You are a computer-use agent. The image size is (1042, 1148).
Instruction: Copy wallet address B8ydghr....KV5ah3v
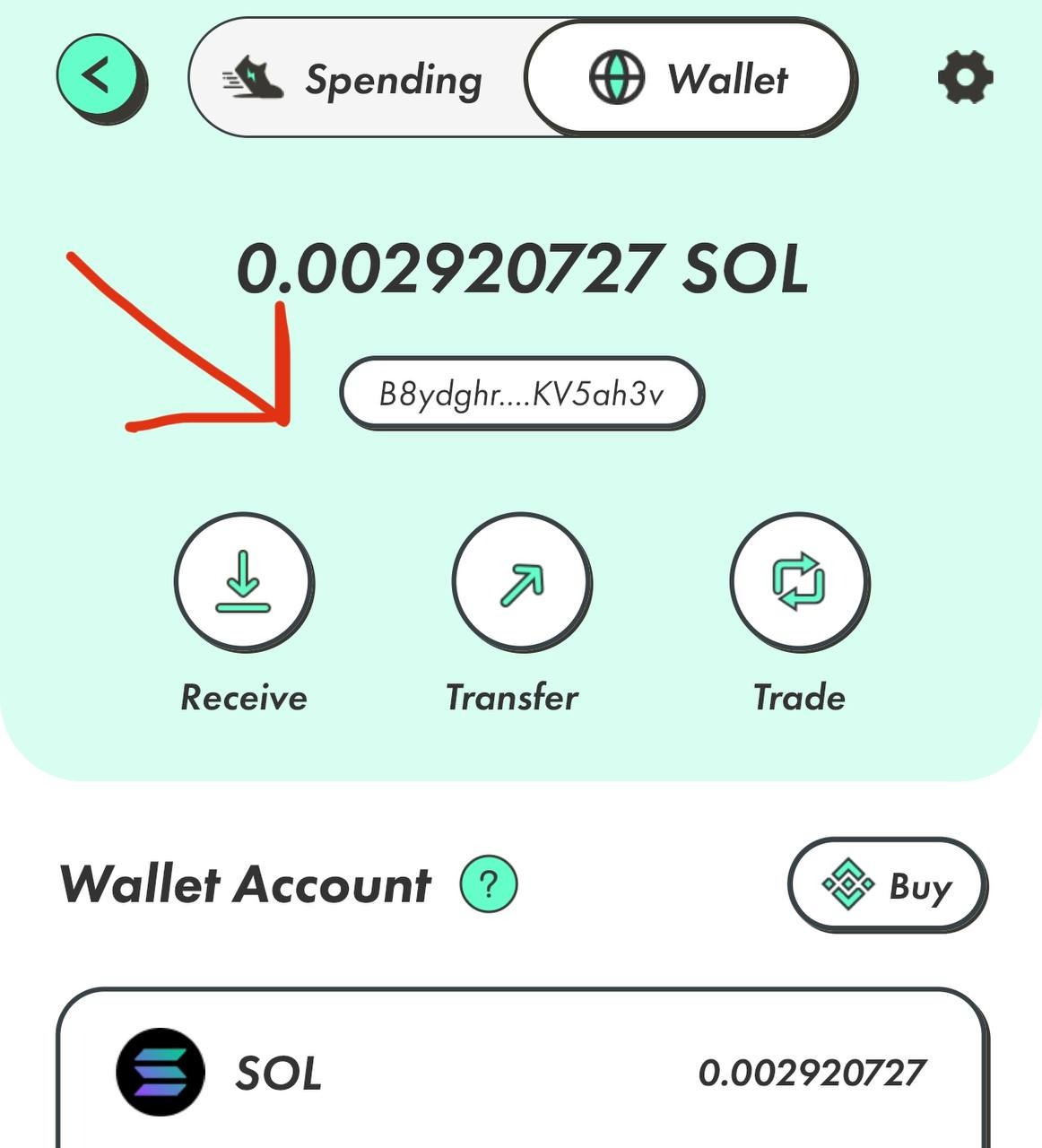(x=522, y=394)
